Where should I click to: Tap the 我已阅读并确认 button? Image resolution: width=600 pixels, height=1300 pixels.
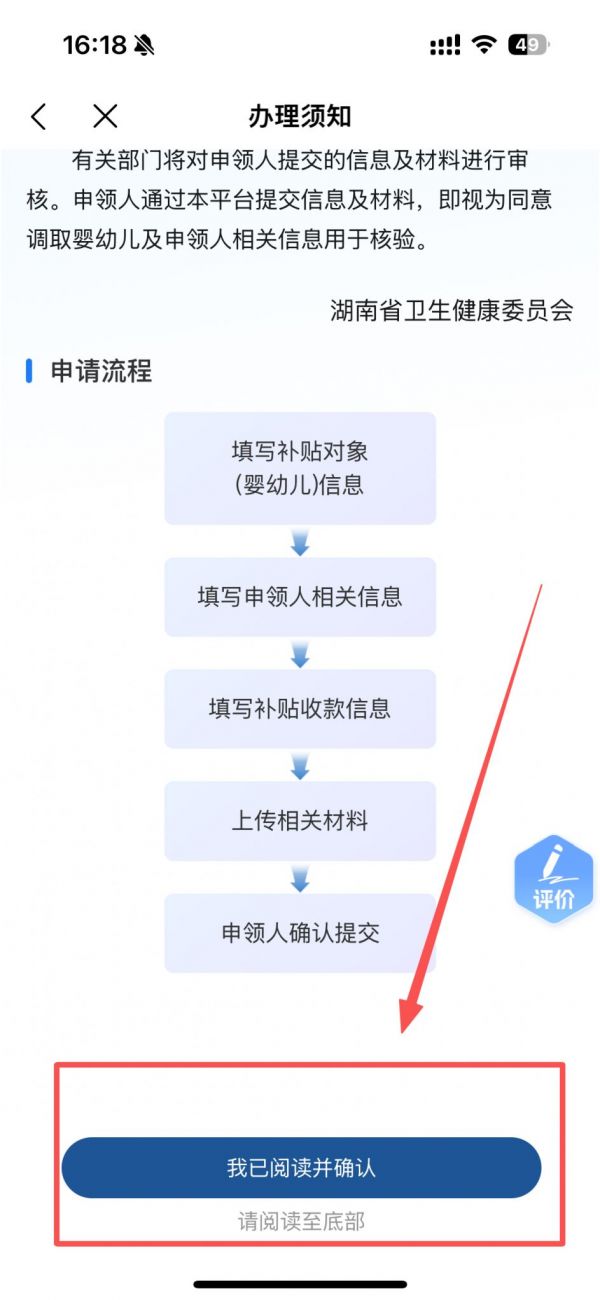(301, 1168)
